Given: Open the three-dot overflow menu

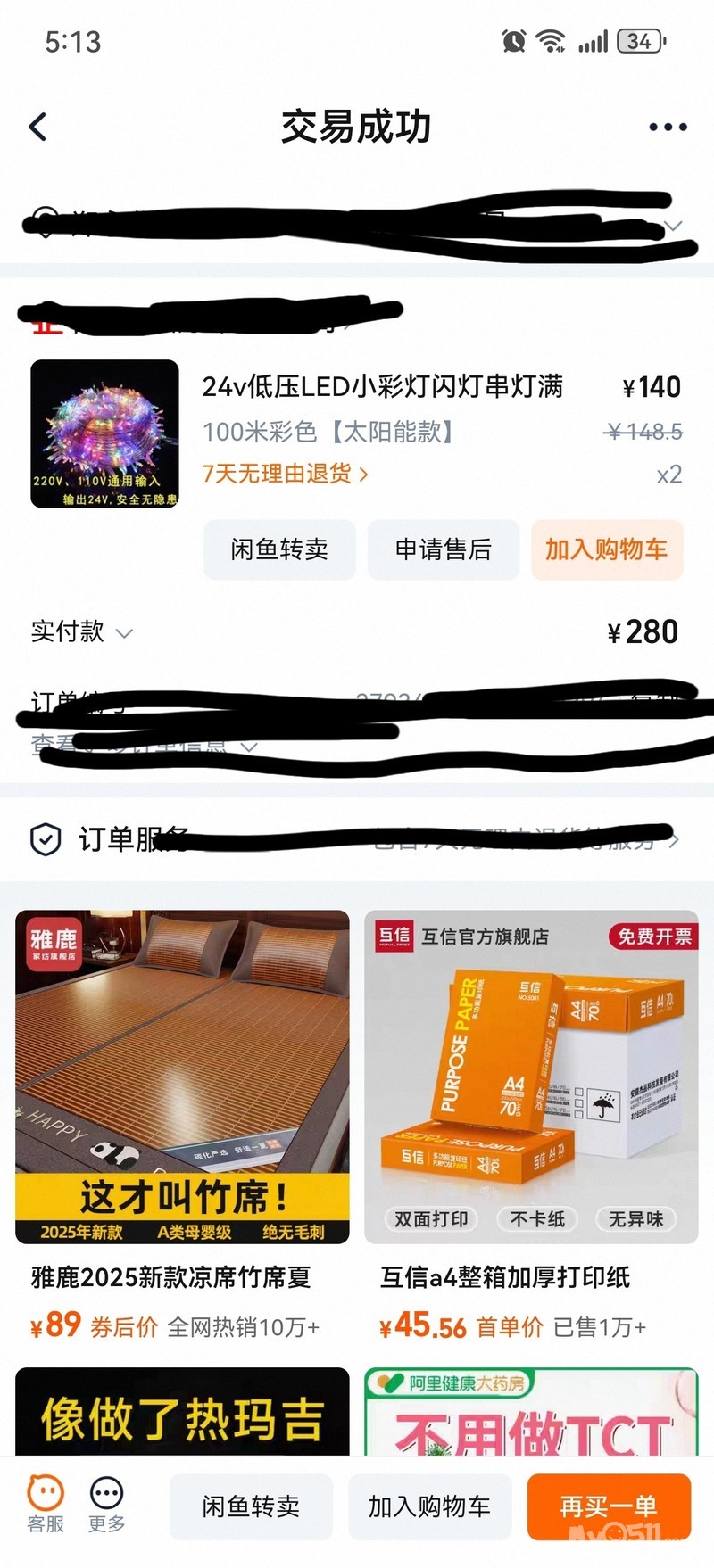Looking at the screenshot, I should (x=668, y=127).
